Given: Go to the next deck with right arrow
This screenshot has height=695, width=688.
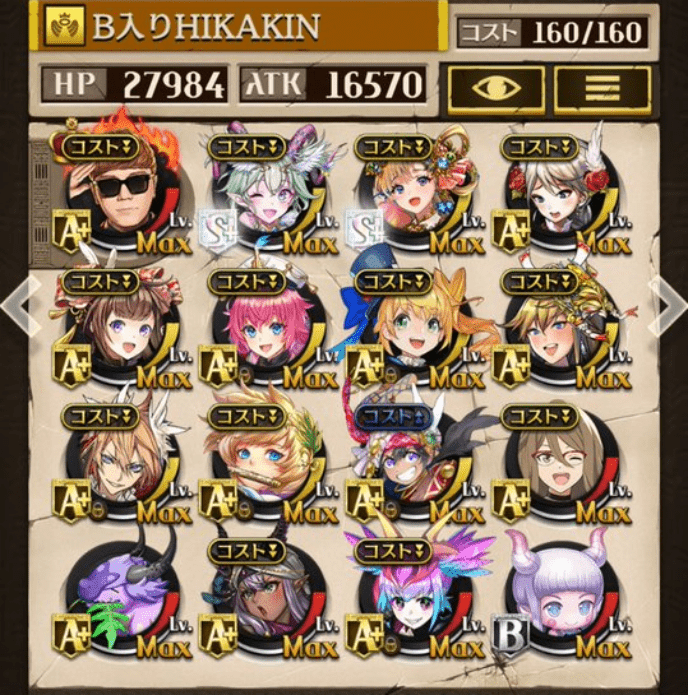Looking at the screenshot, I should 667,303.
